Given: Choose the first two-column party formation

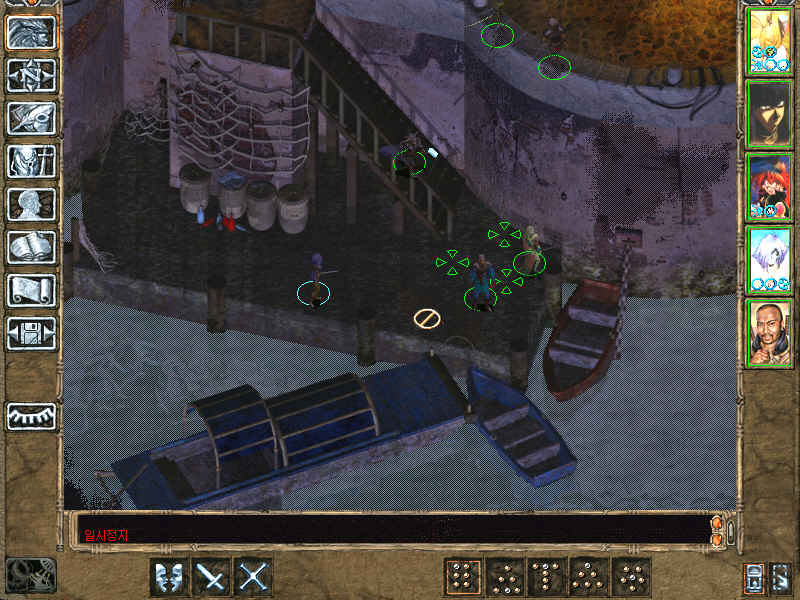Looking at the screenshot, I should point(462,577).
